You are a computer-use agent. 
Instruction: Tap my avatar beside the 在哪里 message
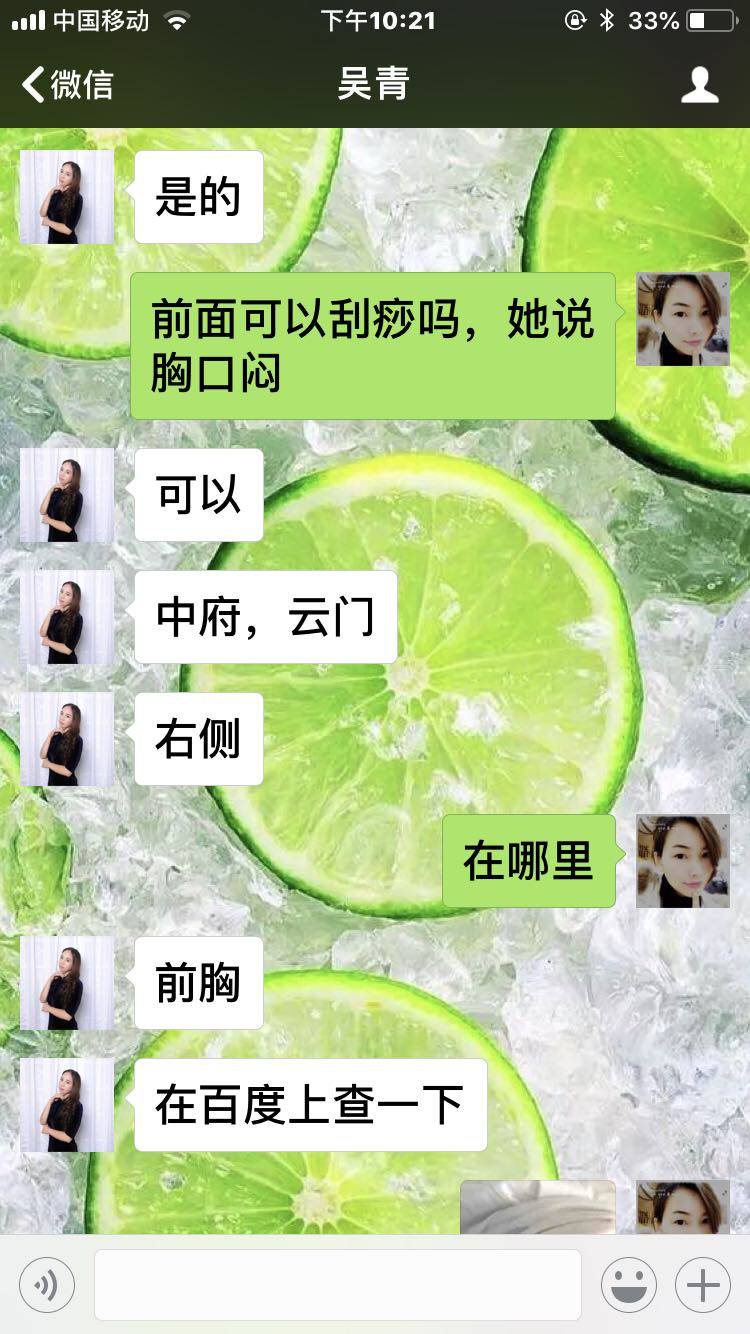683,861
